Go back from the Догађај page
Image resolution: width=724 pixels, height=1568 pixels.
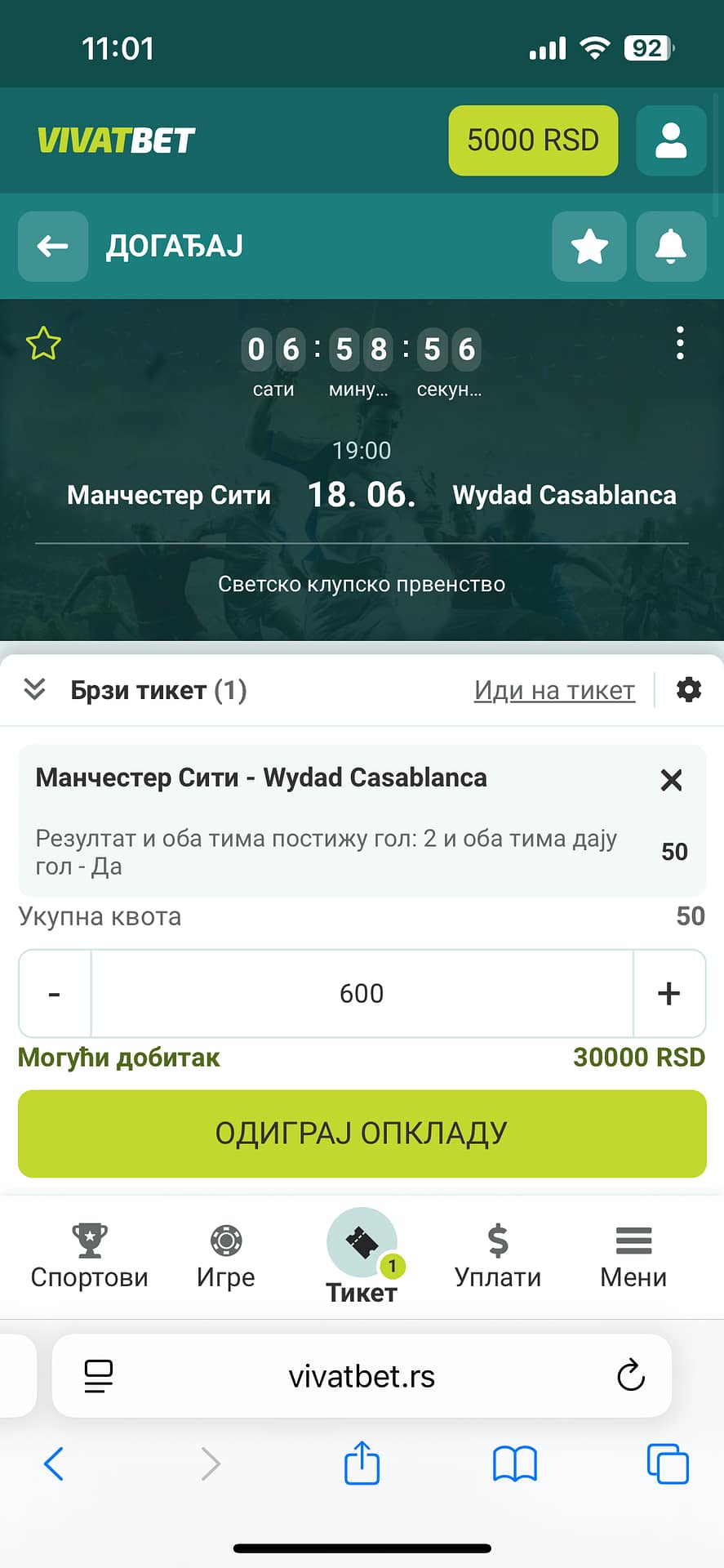[53, 247]
